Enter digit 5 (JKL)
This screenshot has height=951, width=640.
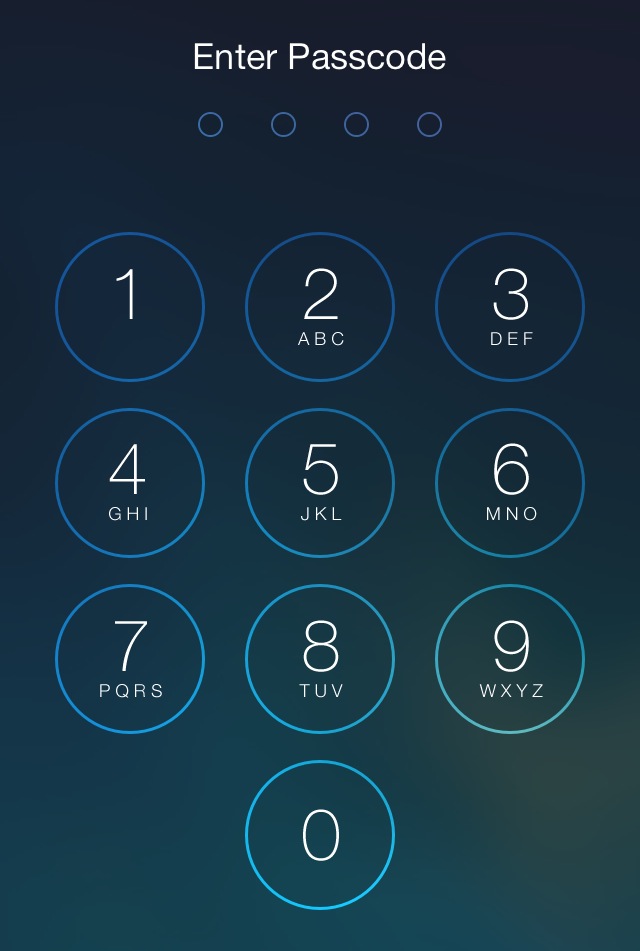[320, 483]
